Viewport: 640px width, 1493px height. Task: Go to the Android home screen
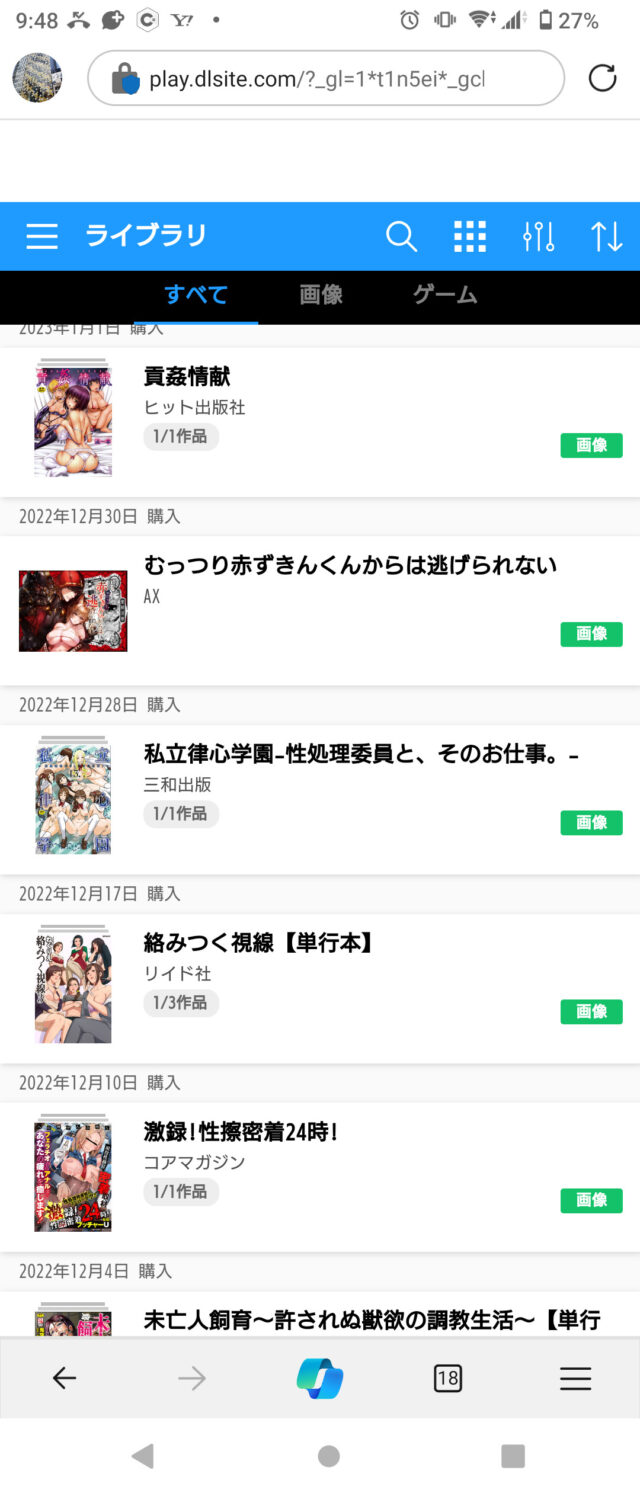point(328,1456)
